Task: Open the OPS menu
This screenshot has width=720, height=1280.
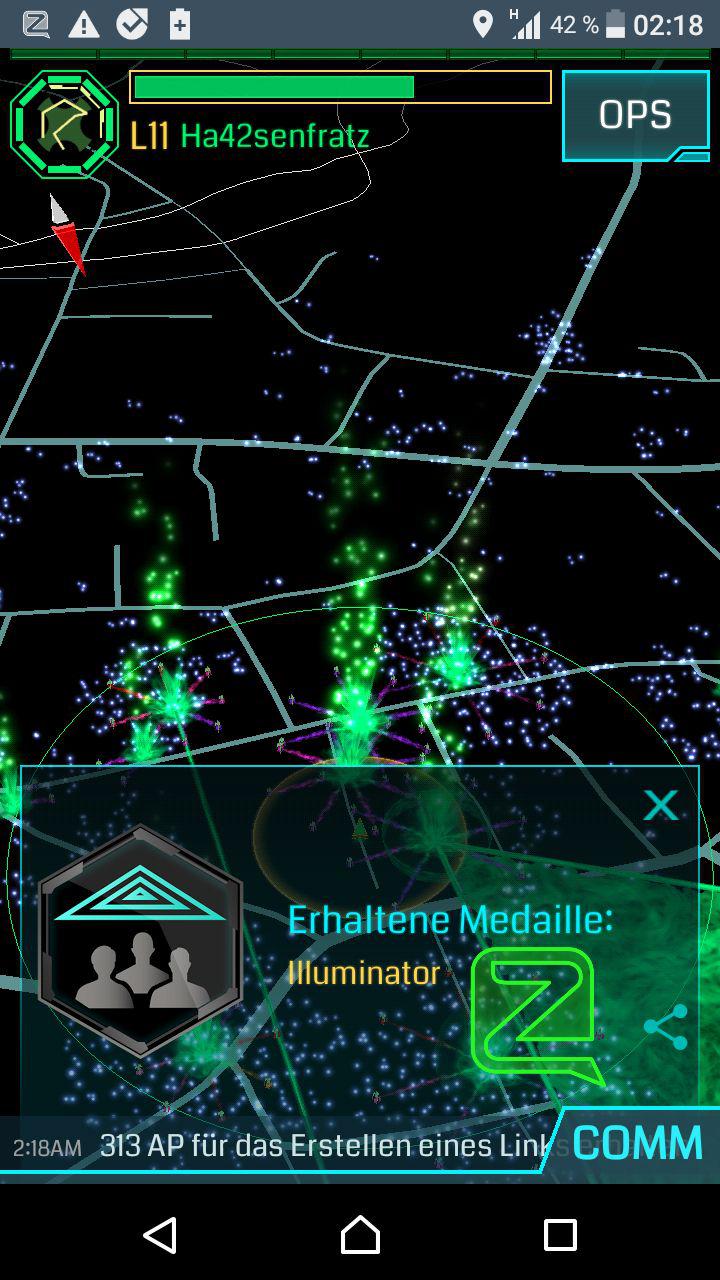Action: (635, 115)
